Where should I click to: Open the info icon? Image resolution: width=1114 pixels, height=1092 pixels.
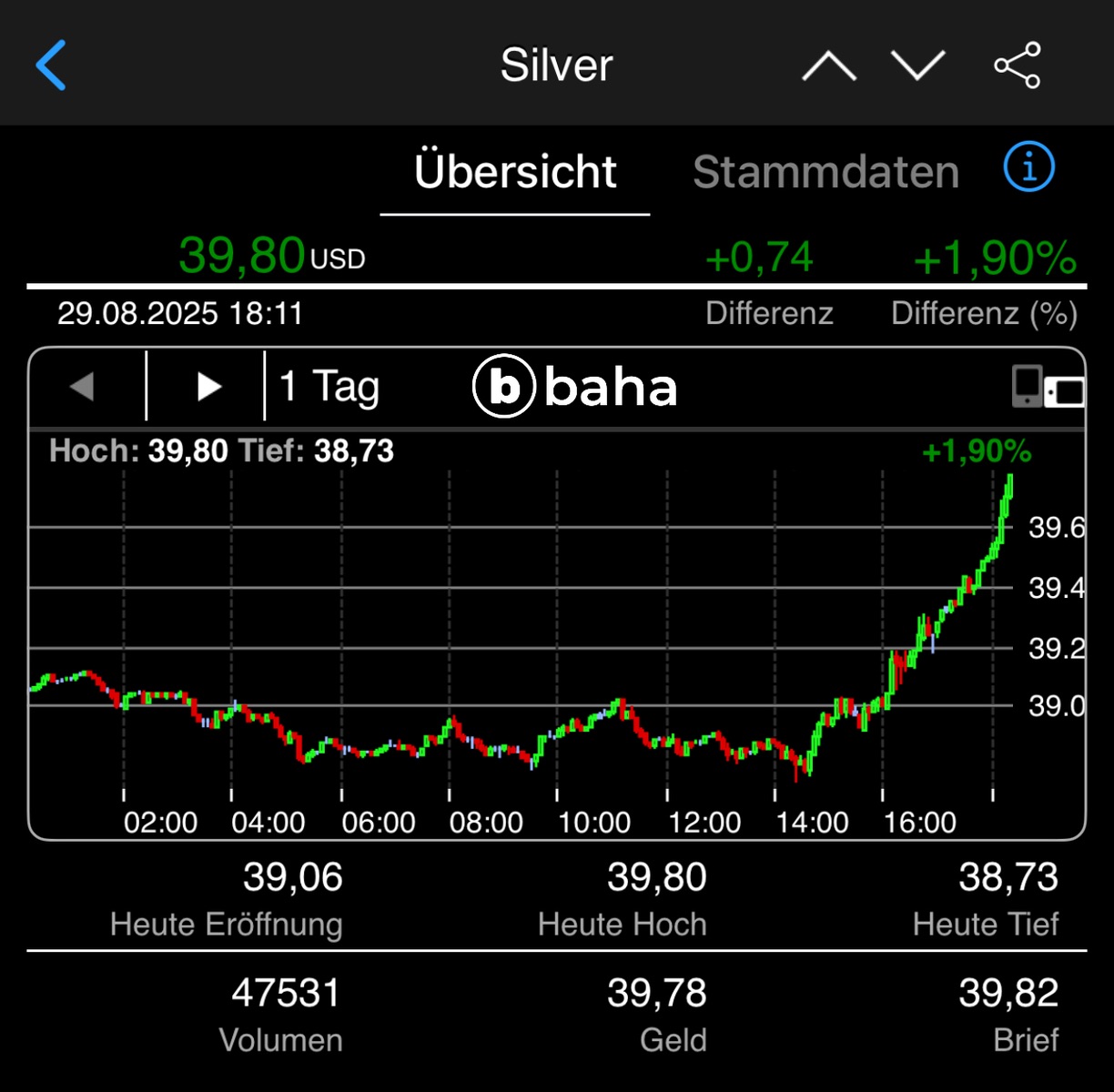[1028, 167]
